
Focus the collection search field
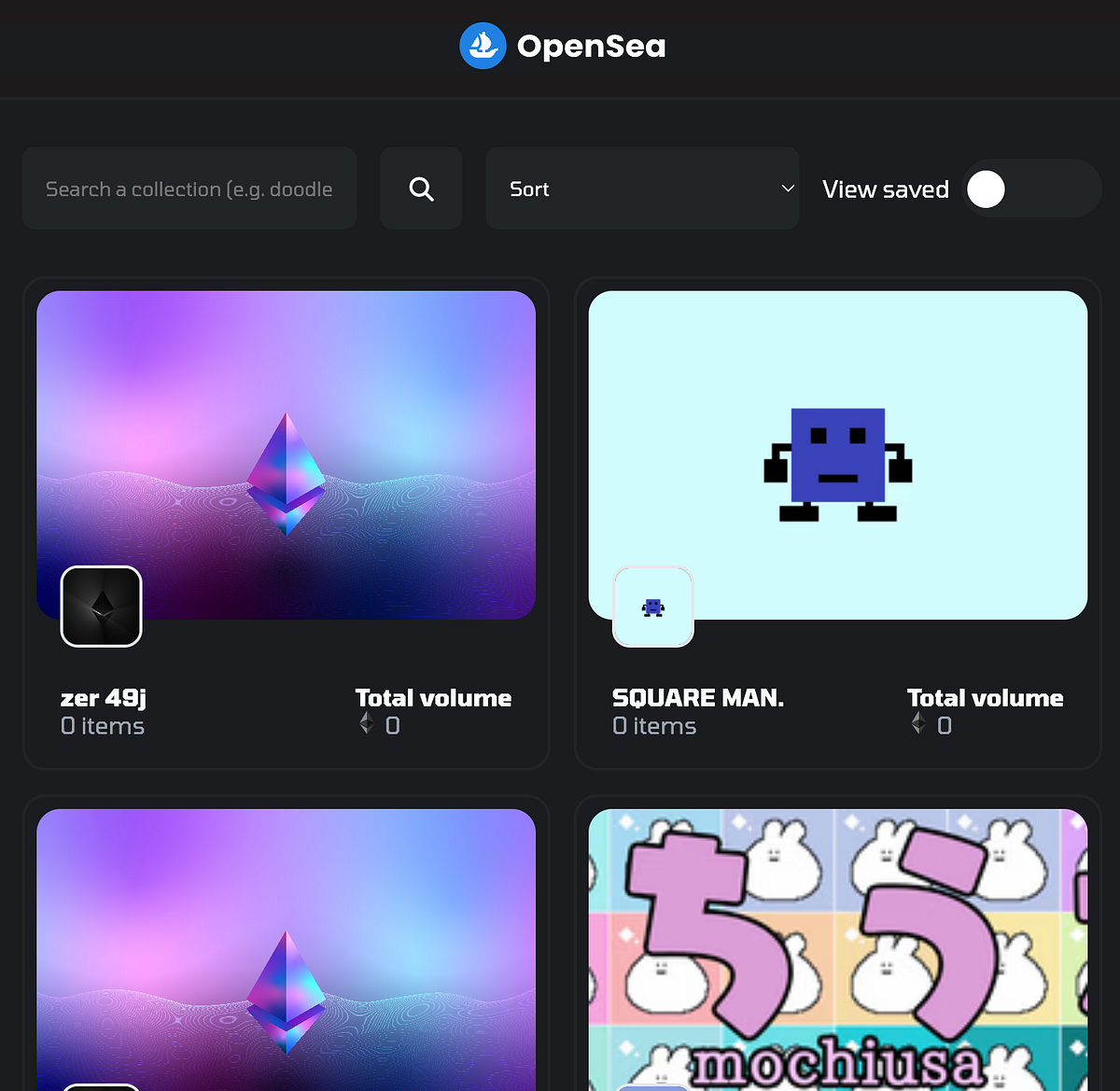click(189, 189)
